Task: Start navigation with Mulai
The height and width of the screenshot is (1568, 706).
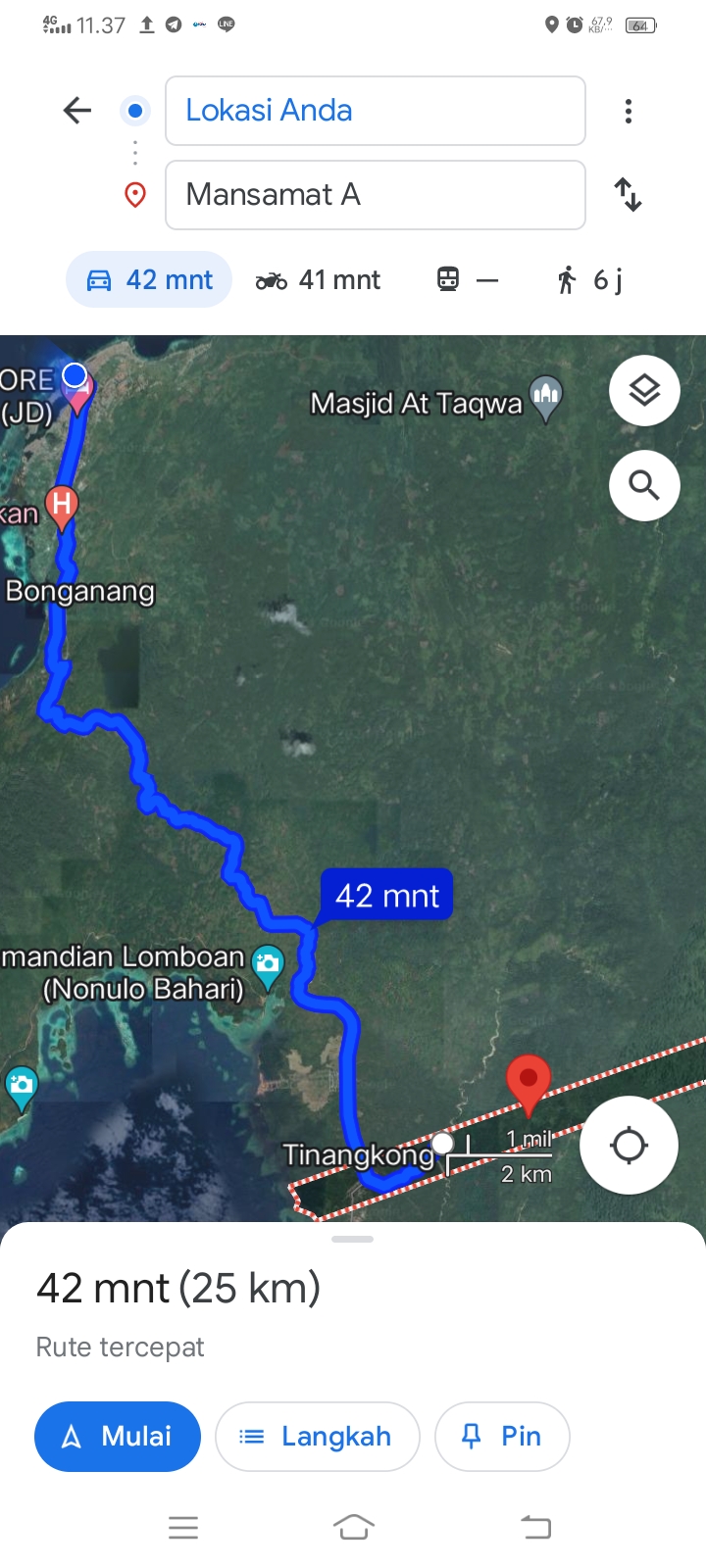Action: coord(118,1437)
